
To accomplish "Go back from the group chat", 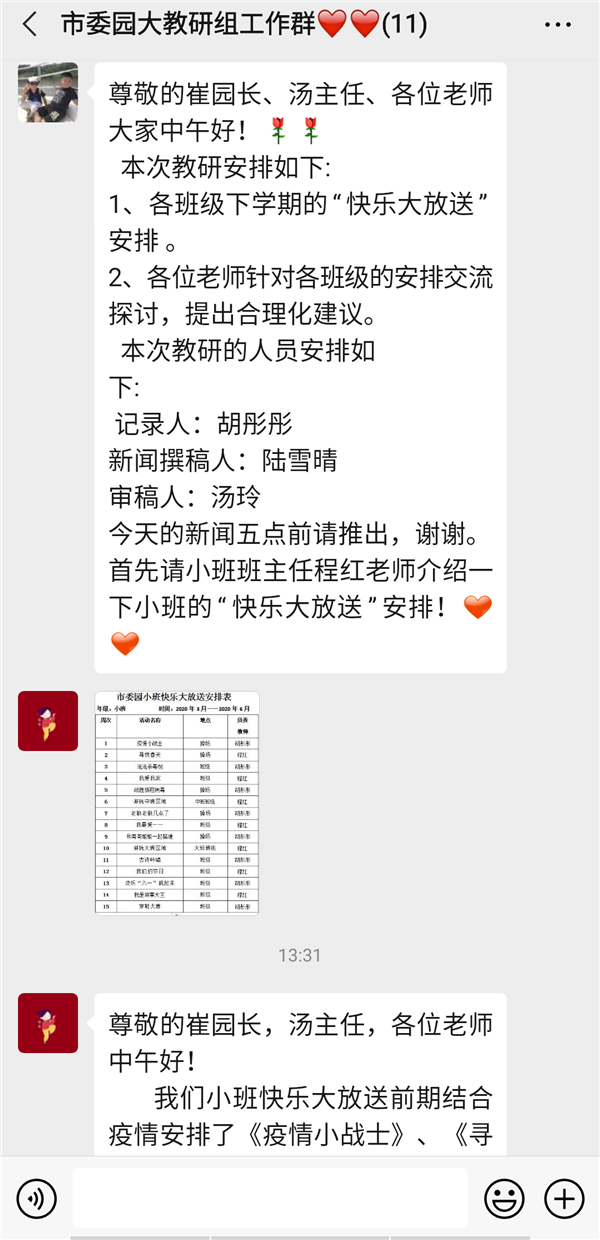I will [x=29, y=25].
